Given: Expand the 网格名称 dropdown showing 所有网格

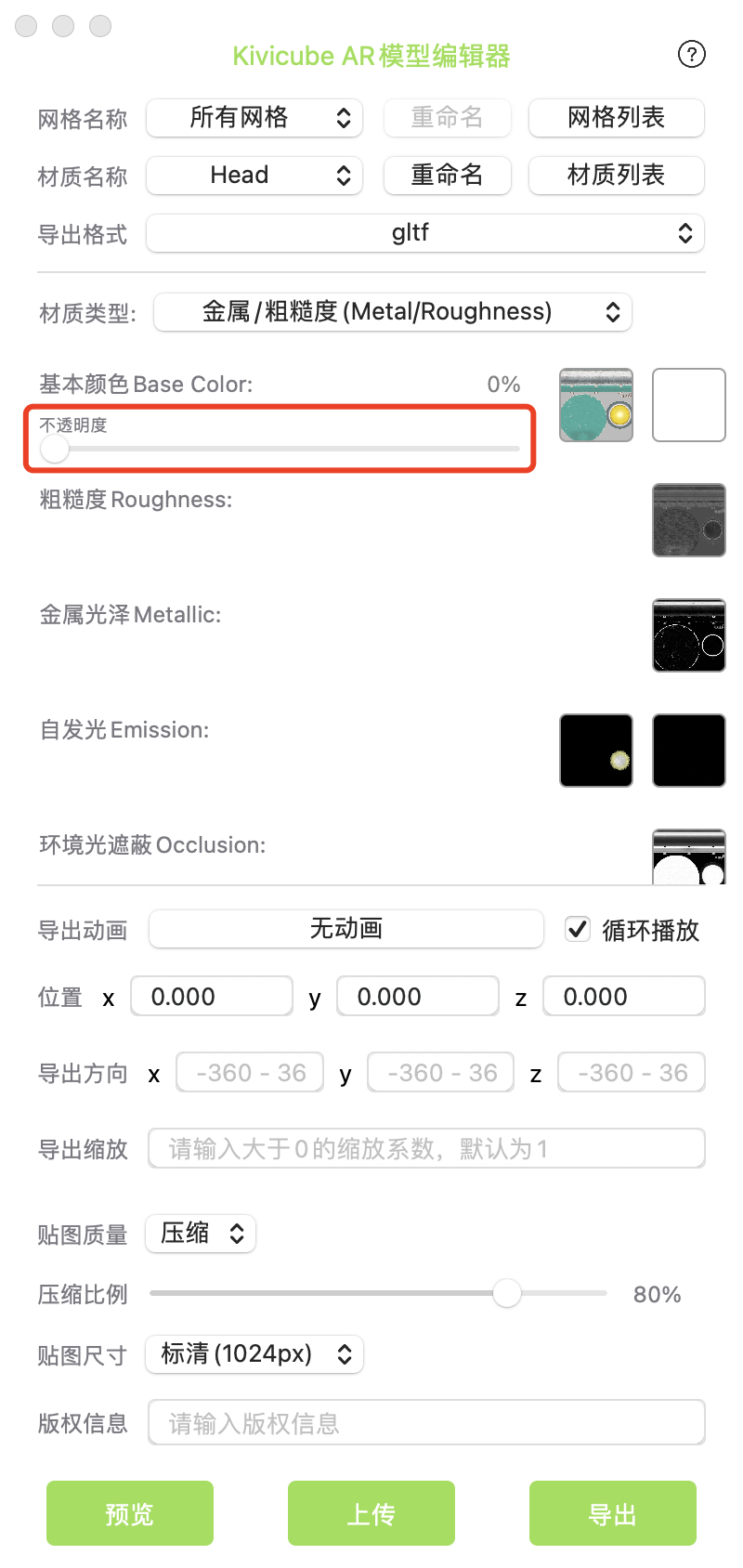Looking at the screenshot, I should pos(254,118).
